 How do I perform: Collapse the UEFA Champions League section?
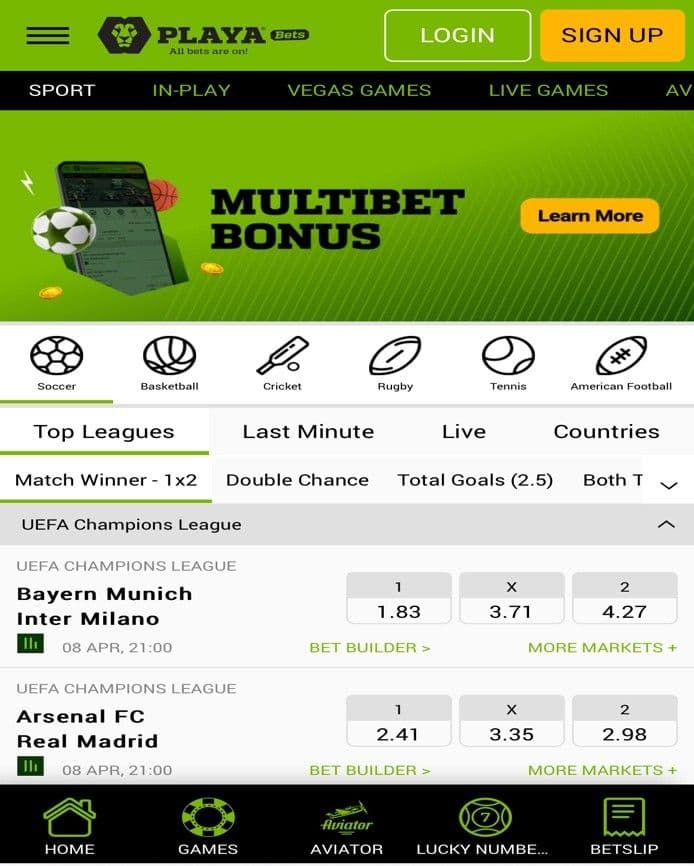coord(665,524)
